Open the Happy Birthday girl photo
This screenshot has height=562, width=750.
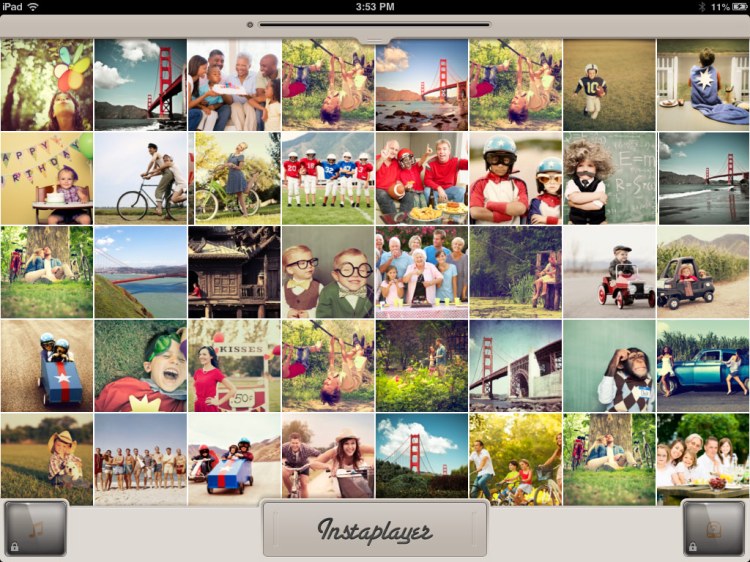[46, 179]
